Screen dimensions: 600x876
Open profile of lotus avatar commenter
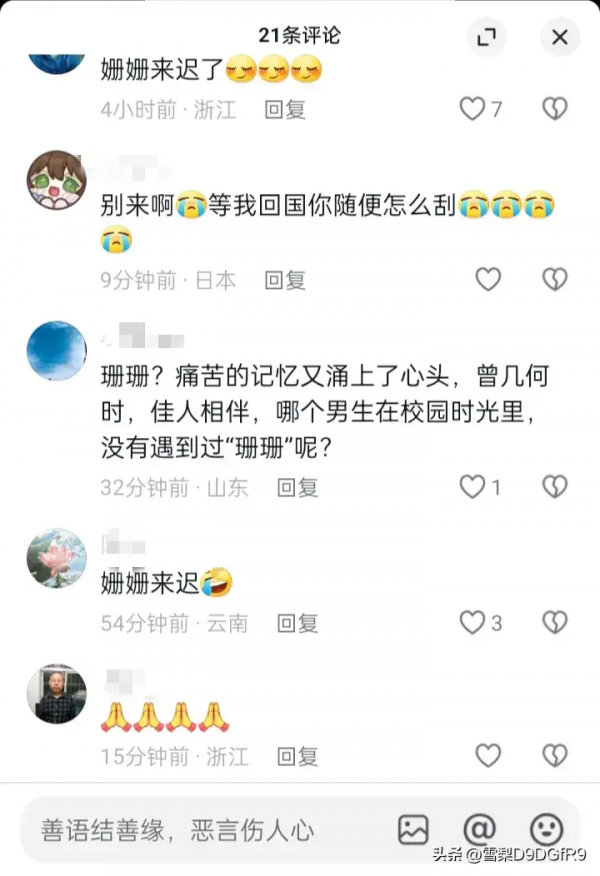point(56,558)
